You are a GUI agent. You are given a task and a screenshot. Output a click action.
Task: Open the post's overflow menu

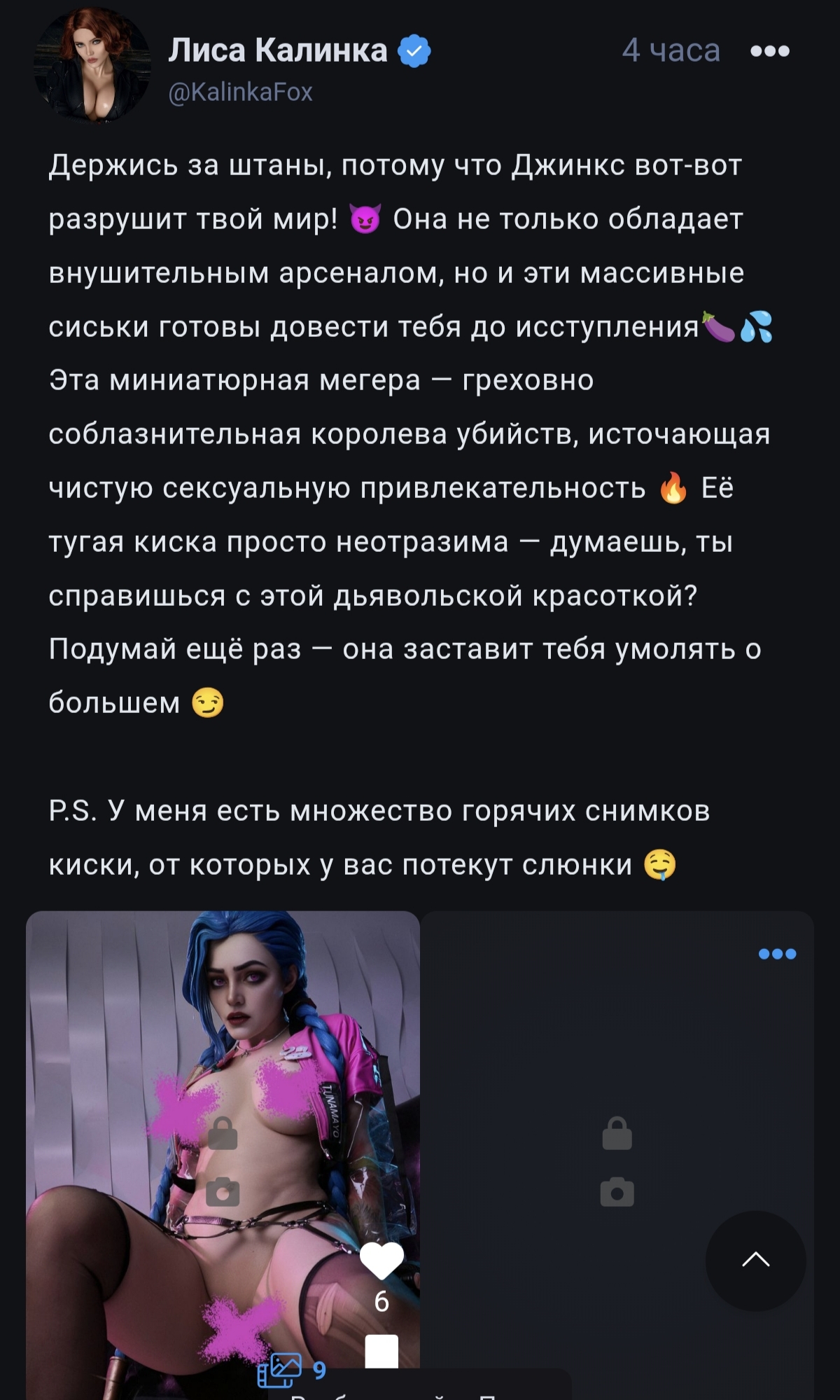pos(769,51)
